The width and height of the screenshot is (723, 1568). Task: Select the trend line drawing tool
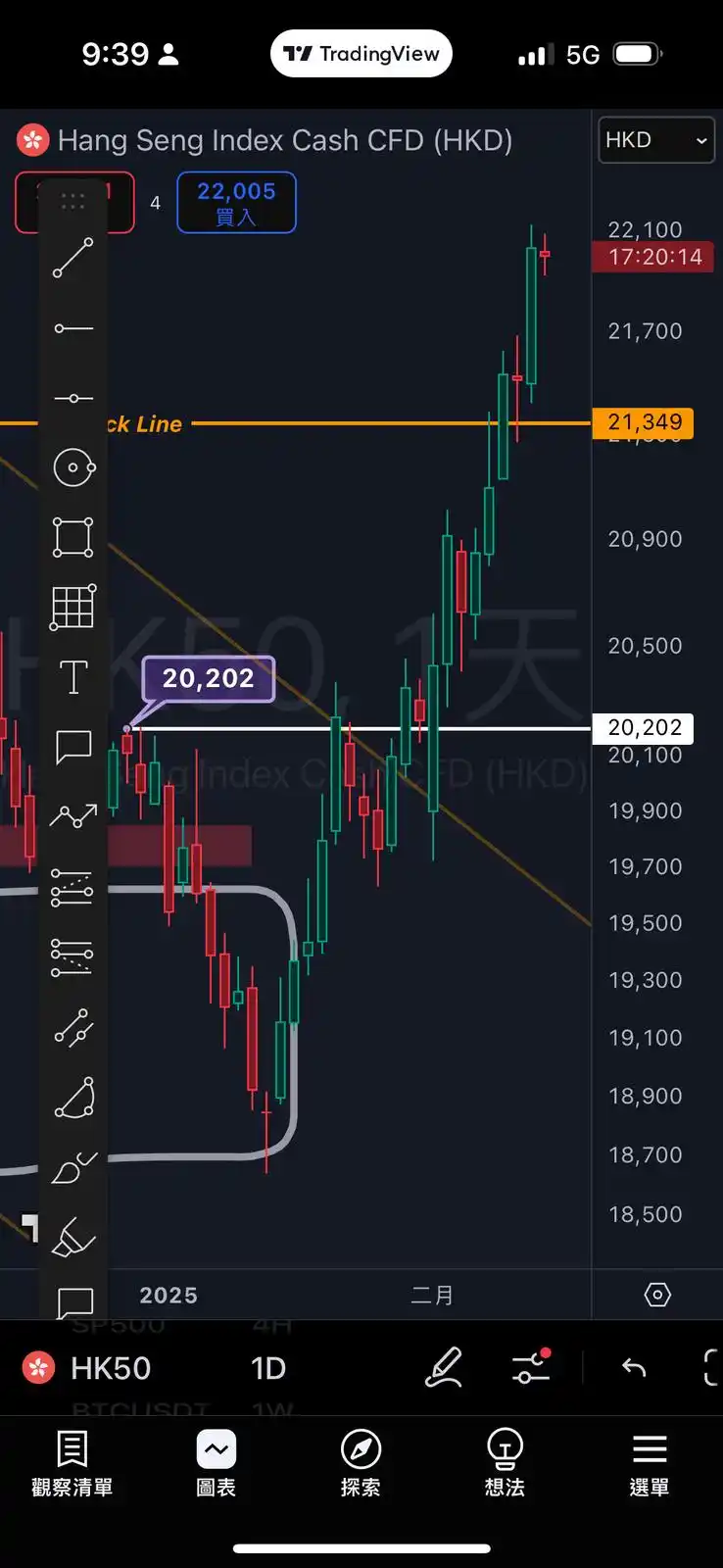pyautogui.click(x=73, y=258)
